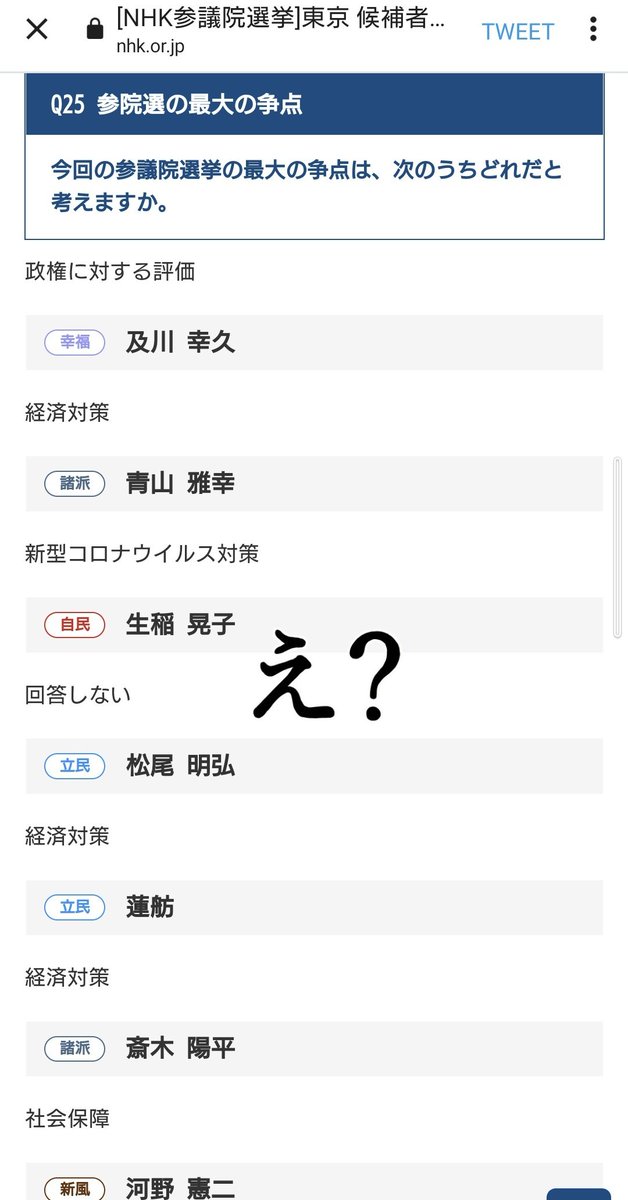Screen dimensions: 628x1200
Task: Open candidate 河野 憲二
Action: [314, 1182]
